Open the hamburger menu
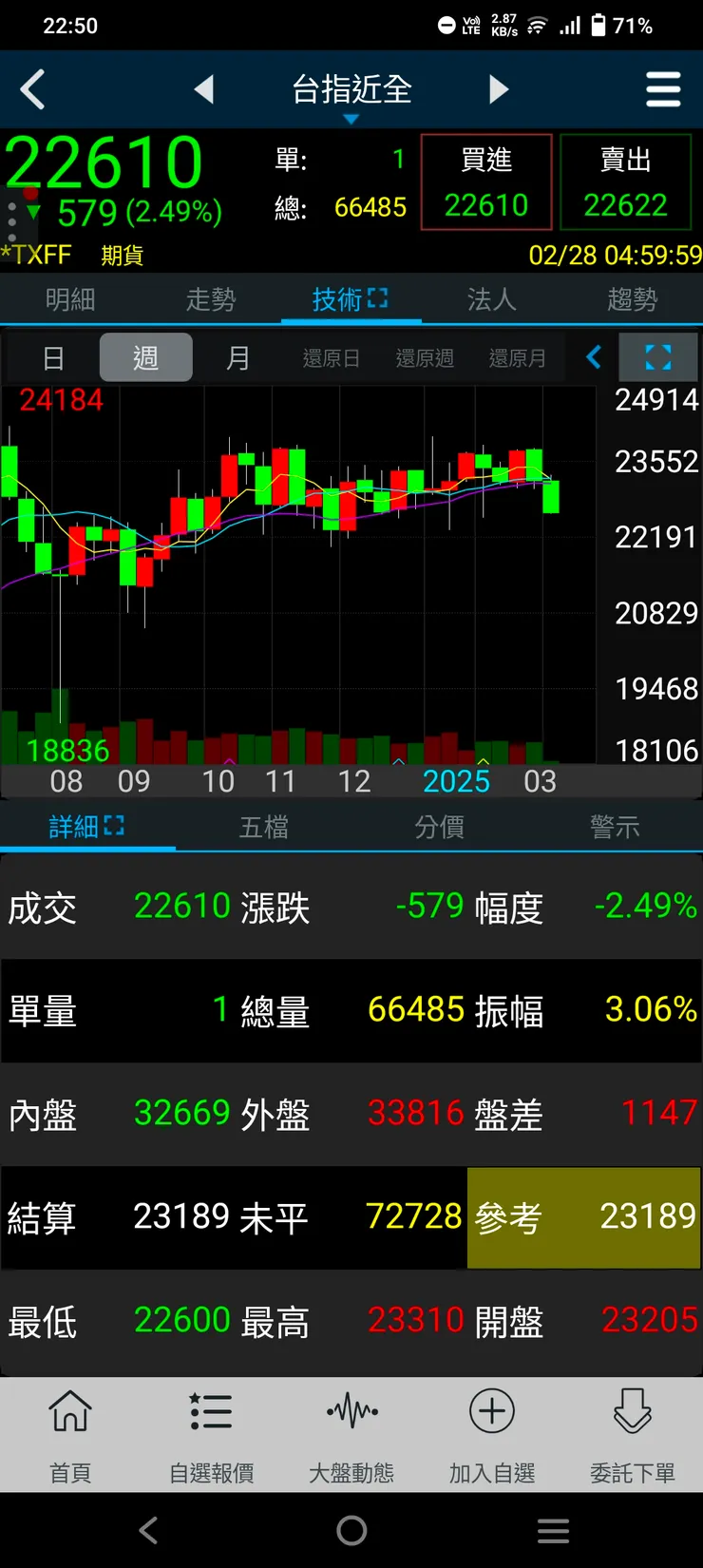This screenshot has width=703, height=1568. pyautogui.click(x=662, y=89)
